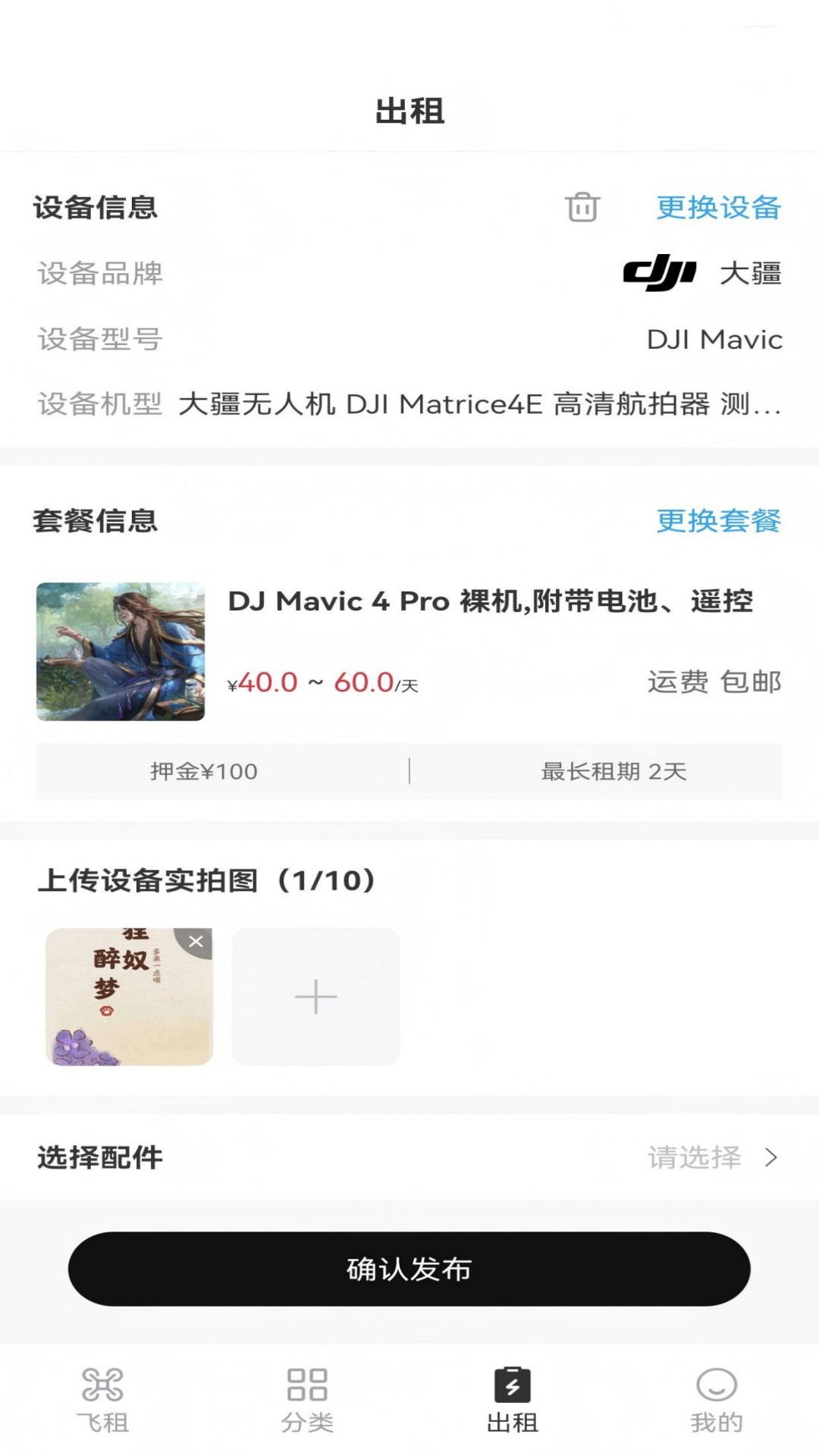Open the 设备型号 DJI Mavic field
Screen dimensions: 819x1456
coord(713,340)
